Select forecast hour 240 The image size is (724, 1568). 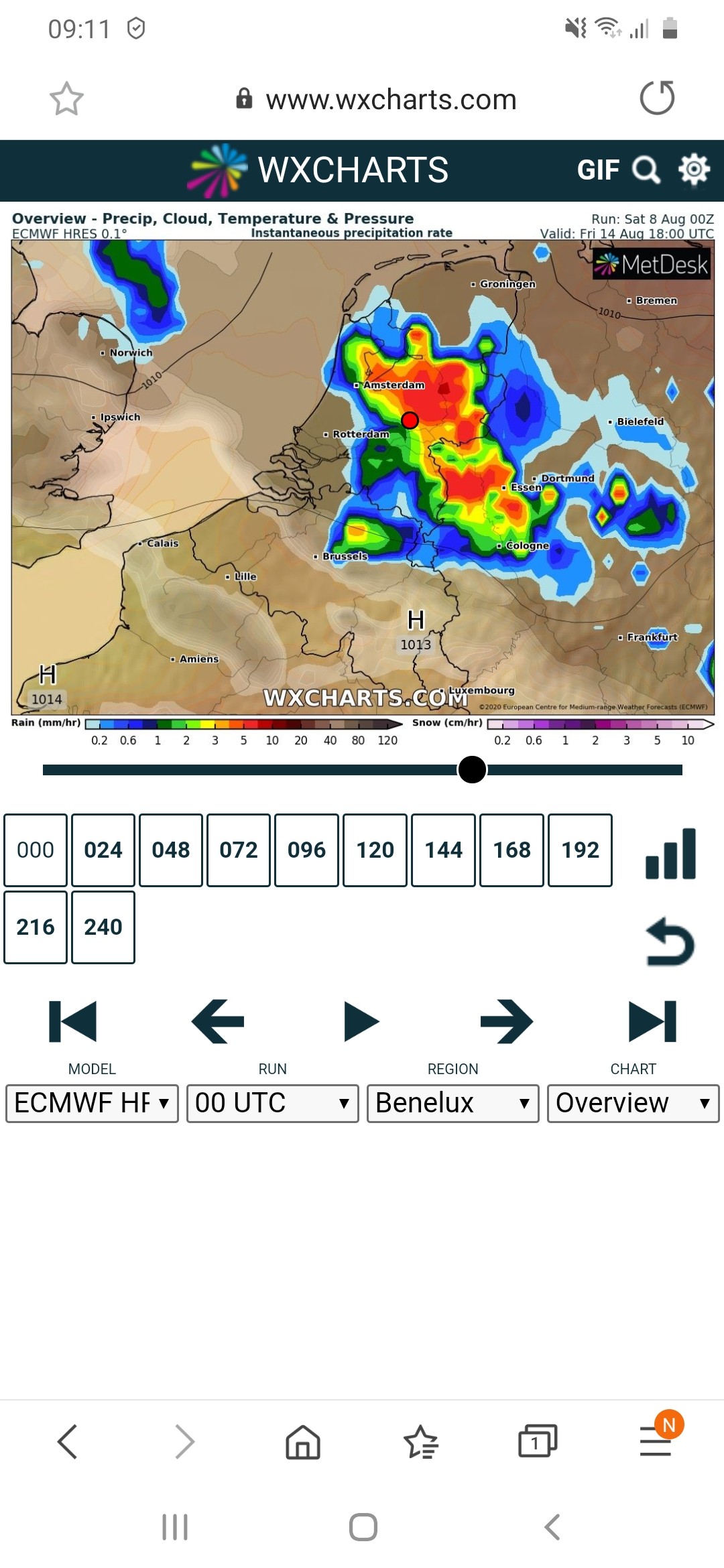coord(103,927)
